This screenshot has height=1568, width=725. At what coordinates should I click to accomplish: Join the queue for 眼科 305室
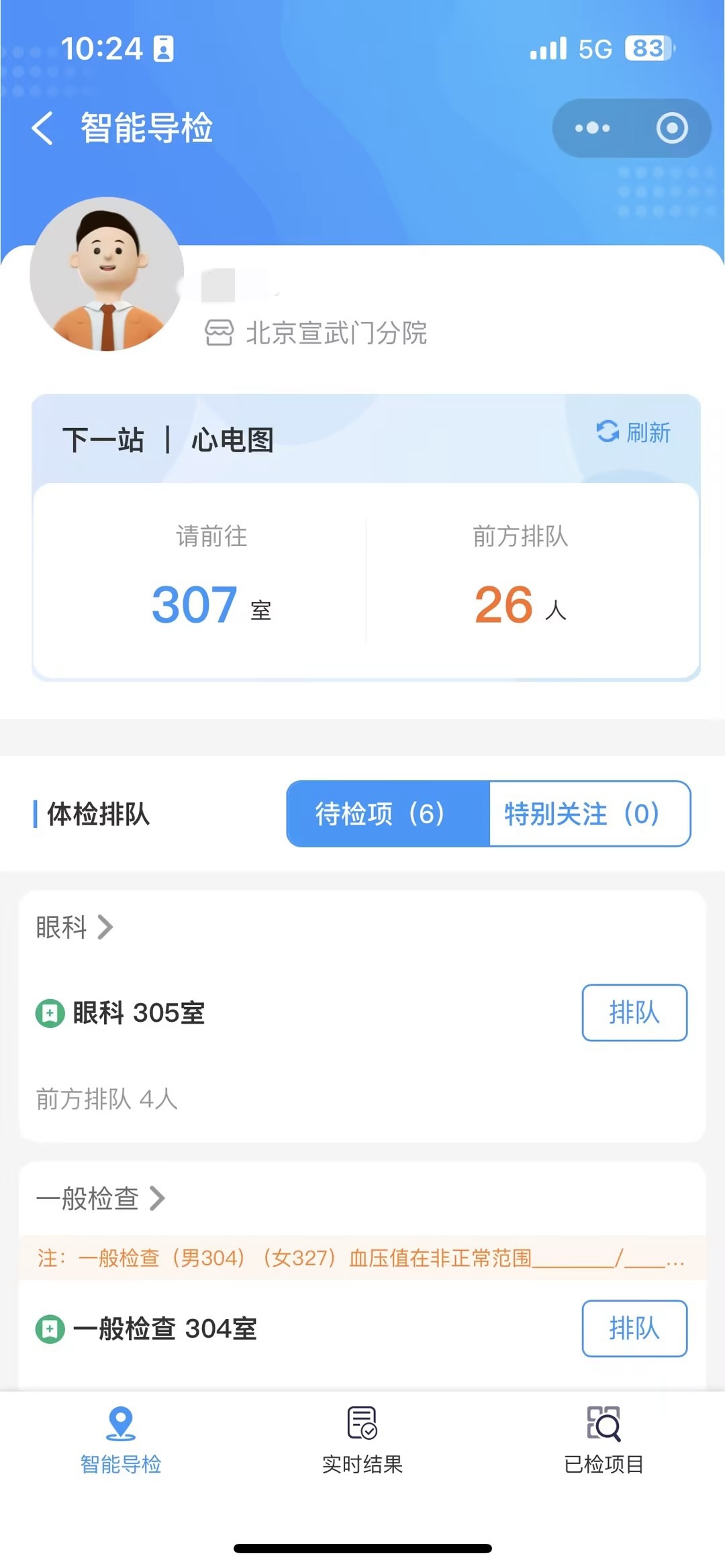[634, 1012]
